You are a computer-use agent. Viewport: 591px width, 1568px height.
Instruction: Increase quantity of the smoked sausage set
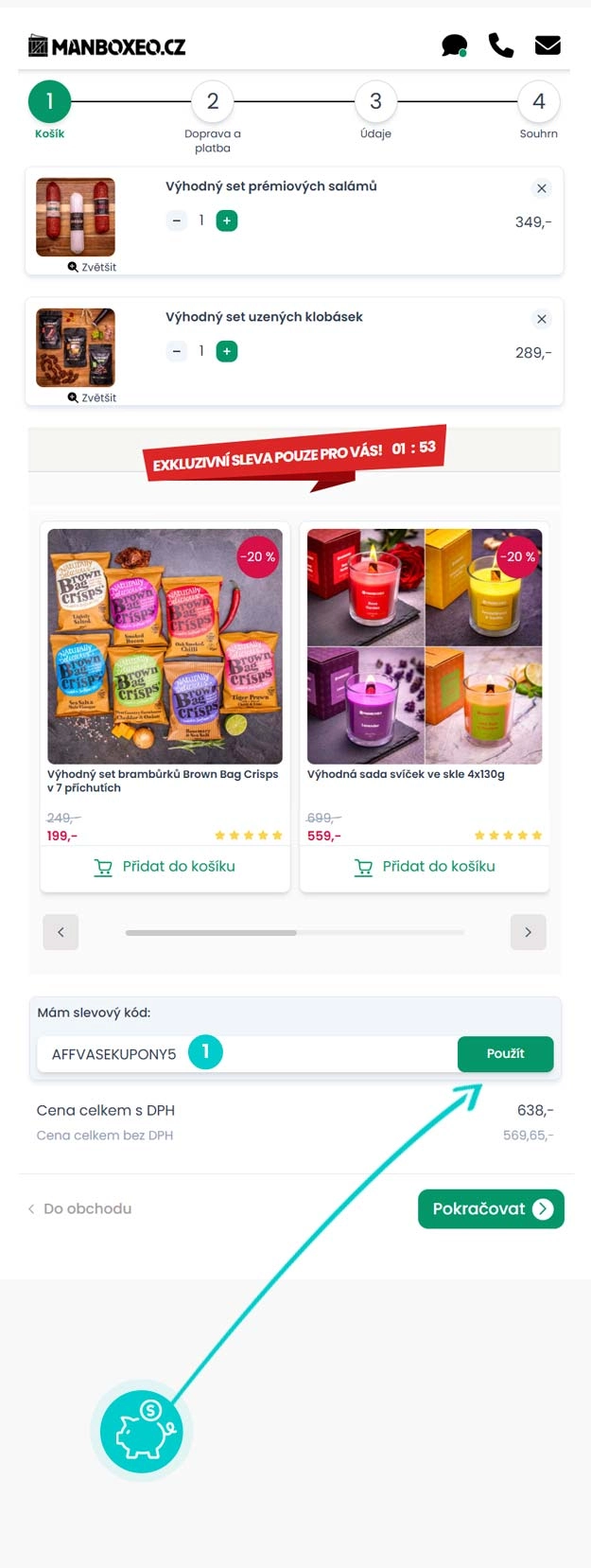pyautogui.click(x=227, y=351)
